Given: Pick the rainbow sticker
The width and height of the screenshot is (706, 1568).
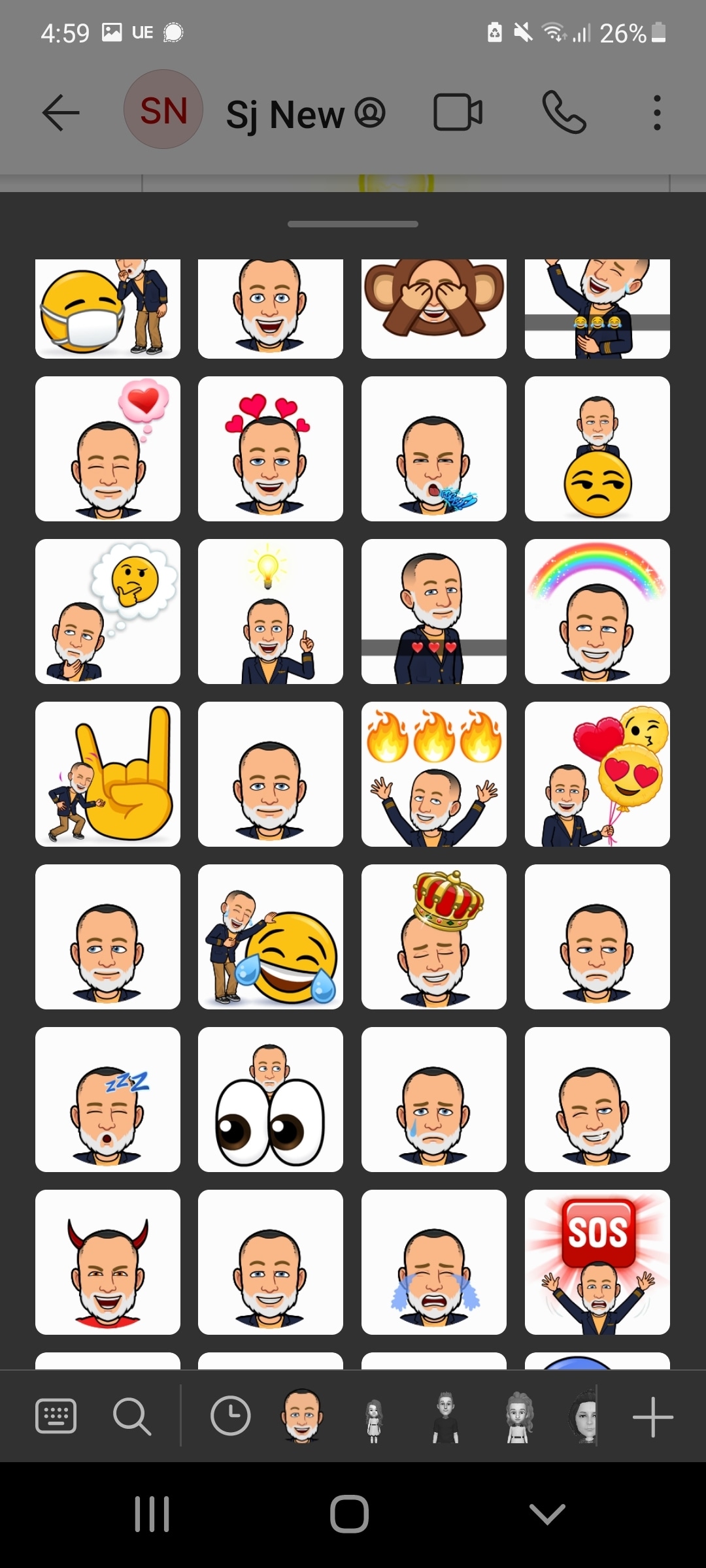Looking at the screenshot, I should coord(597,611).
